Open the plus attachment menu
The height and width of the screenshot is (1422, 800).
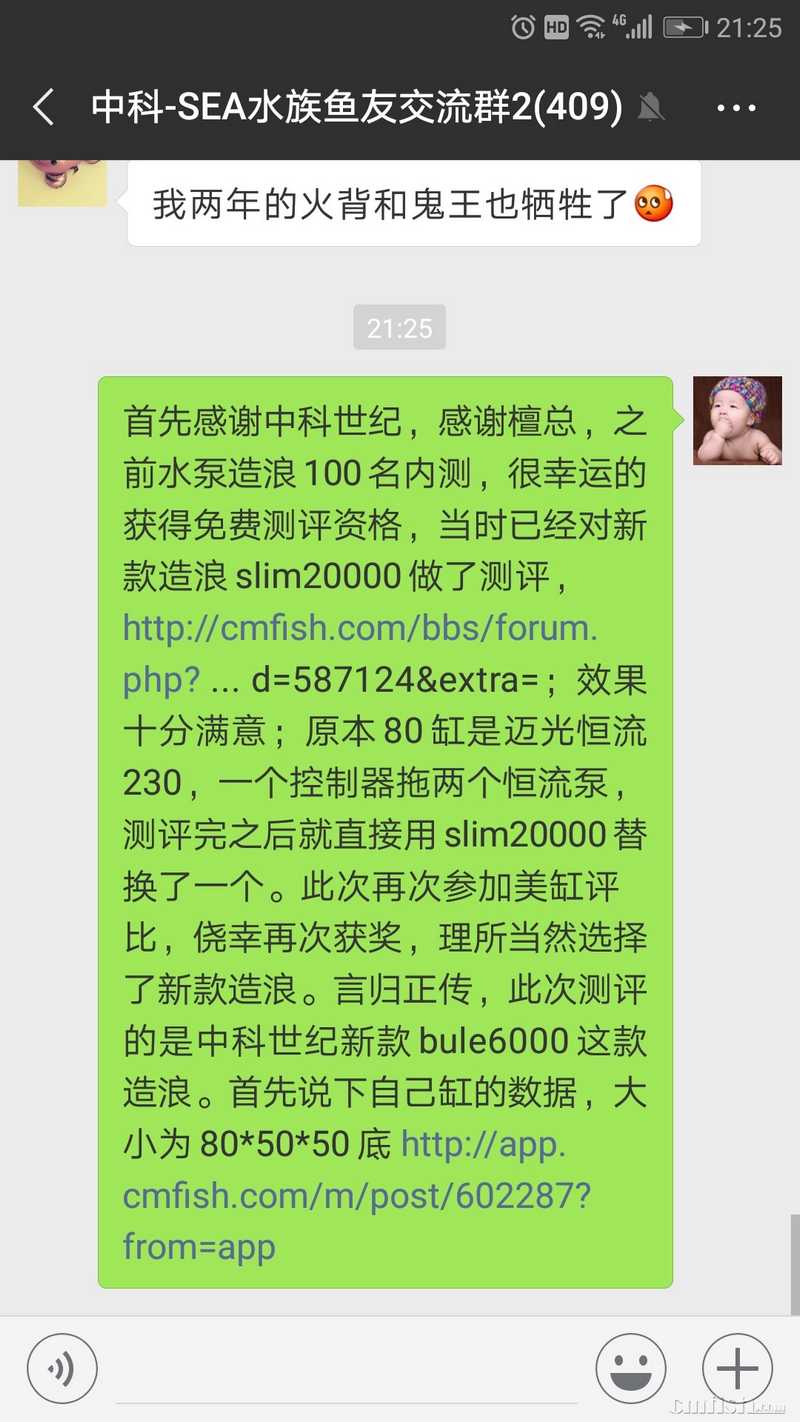737,1369
